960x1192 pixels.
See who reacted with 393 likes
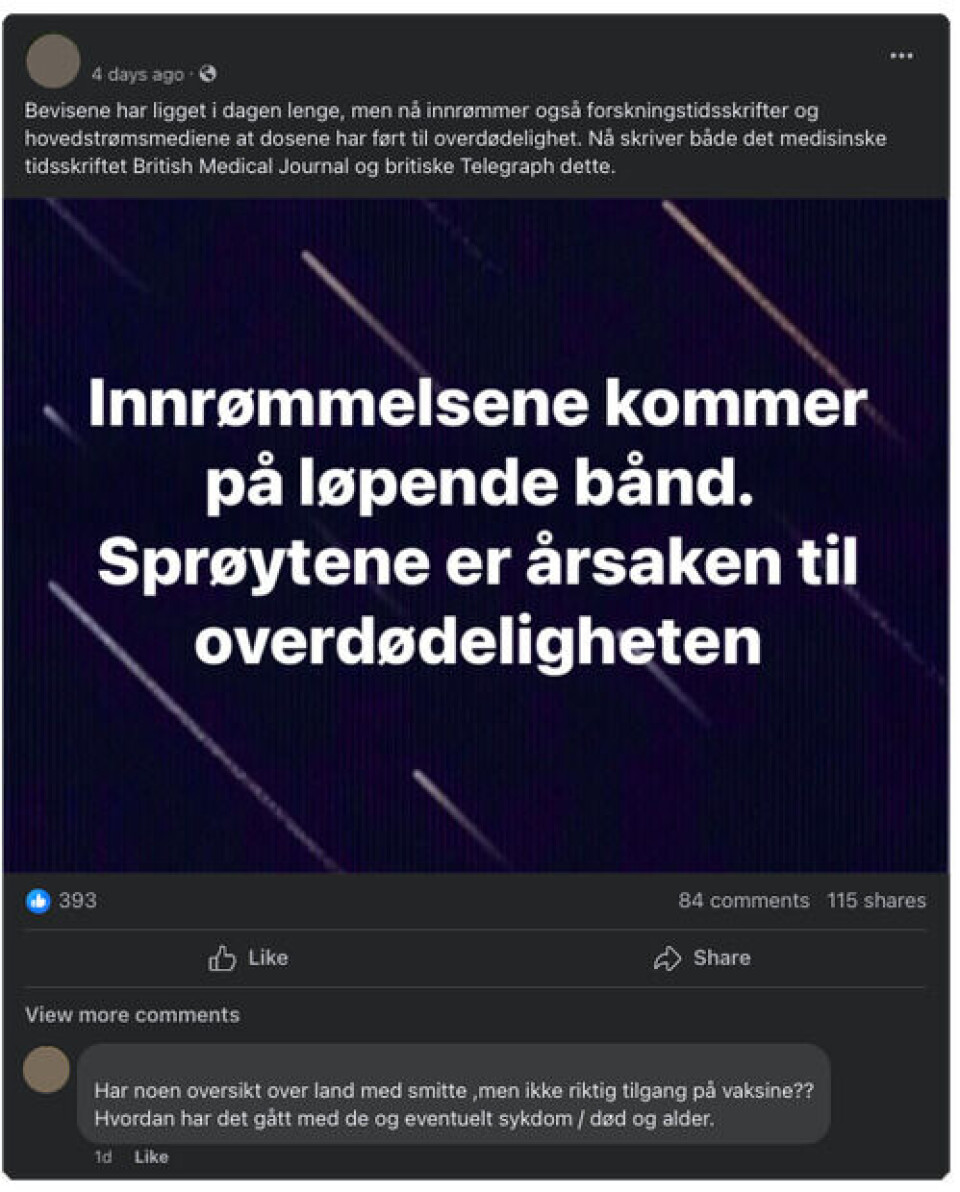point(63,900)
